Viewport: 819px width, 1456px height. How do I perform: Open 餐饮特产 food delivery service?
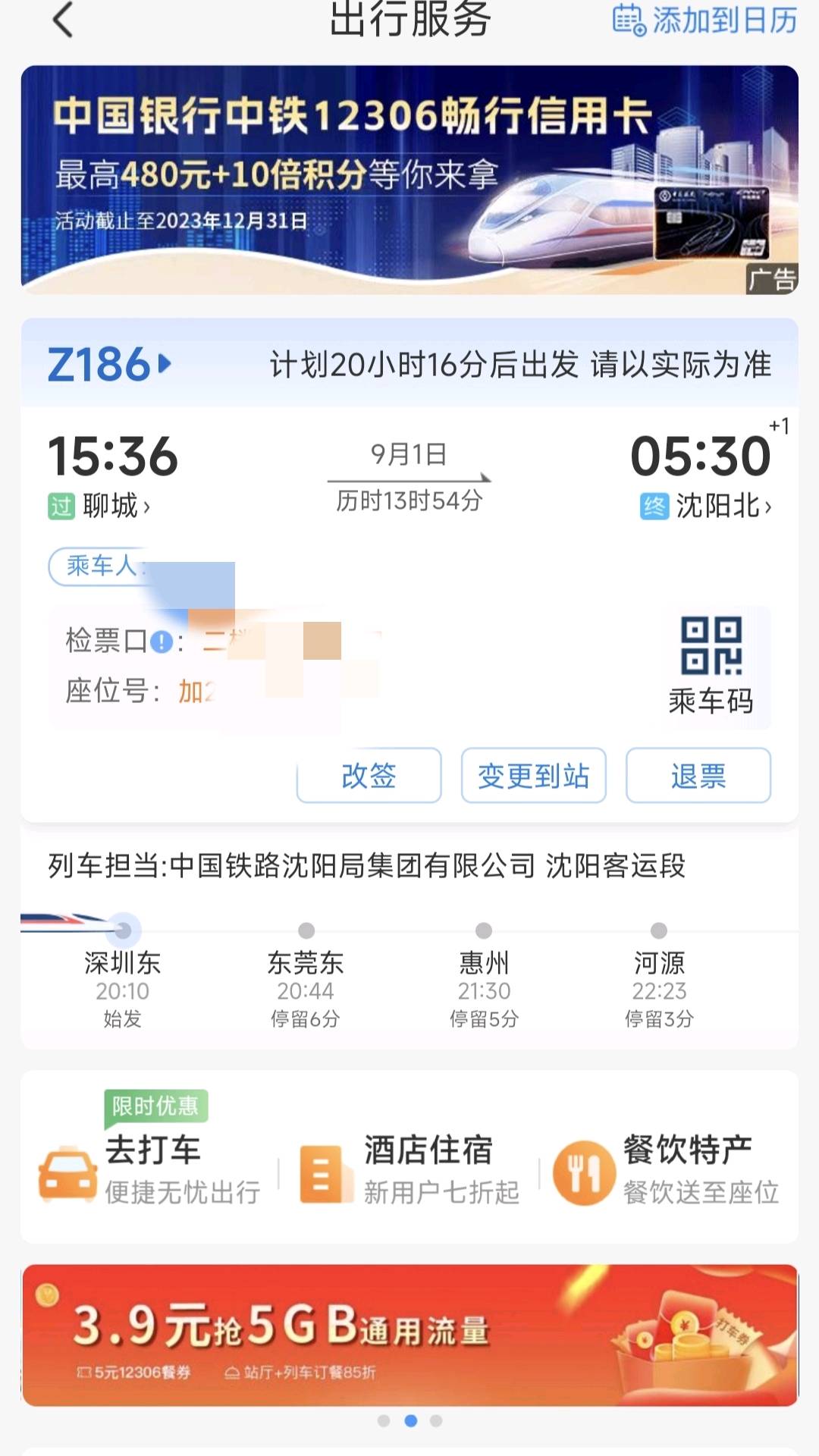pyautogui.click(x=667, y=1169)
